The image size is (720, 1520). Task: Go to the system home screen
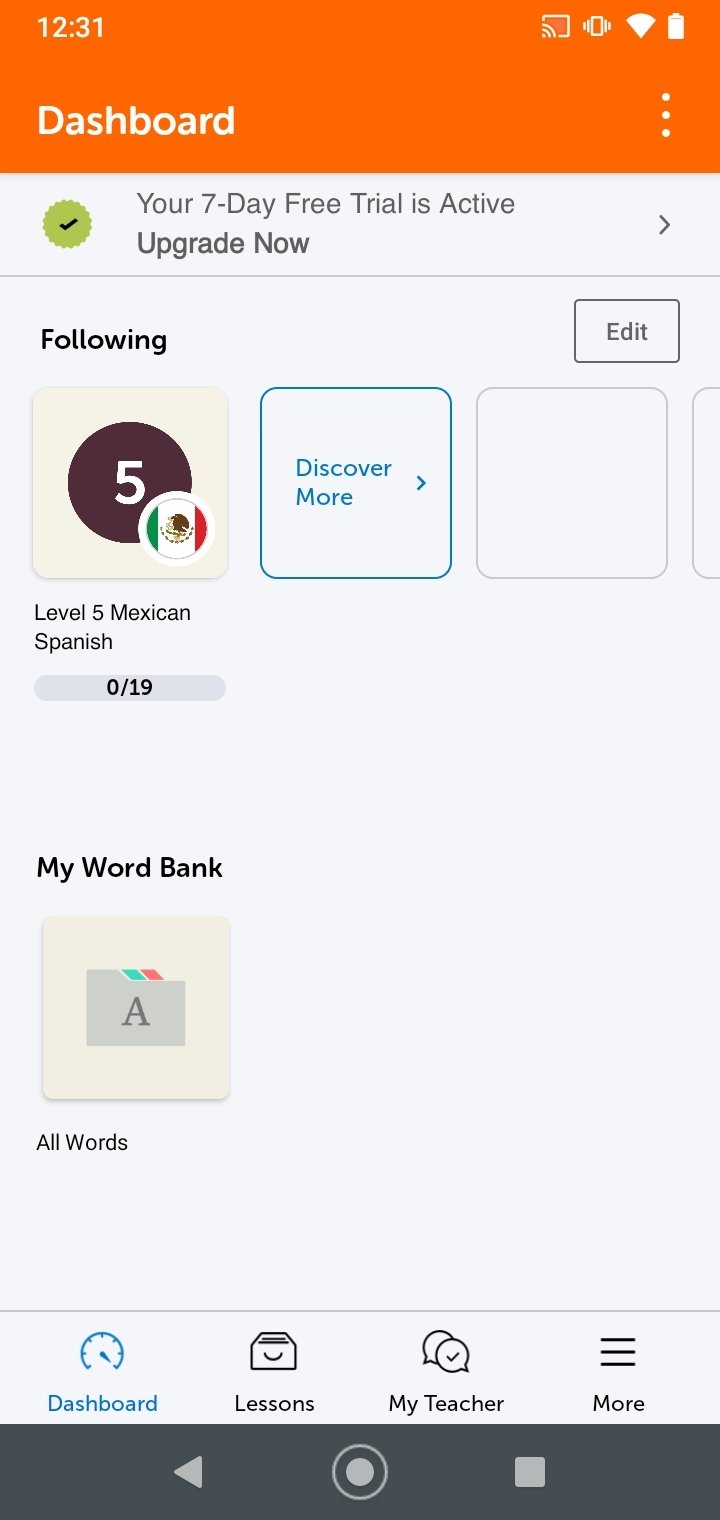[360, 1472]
